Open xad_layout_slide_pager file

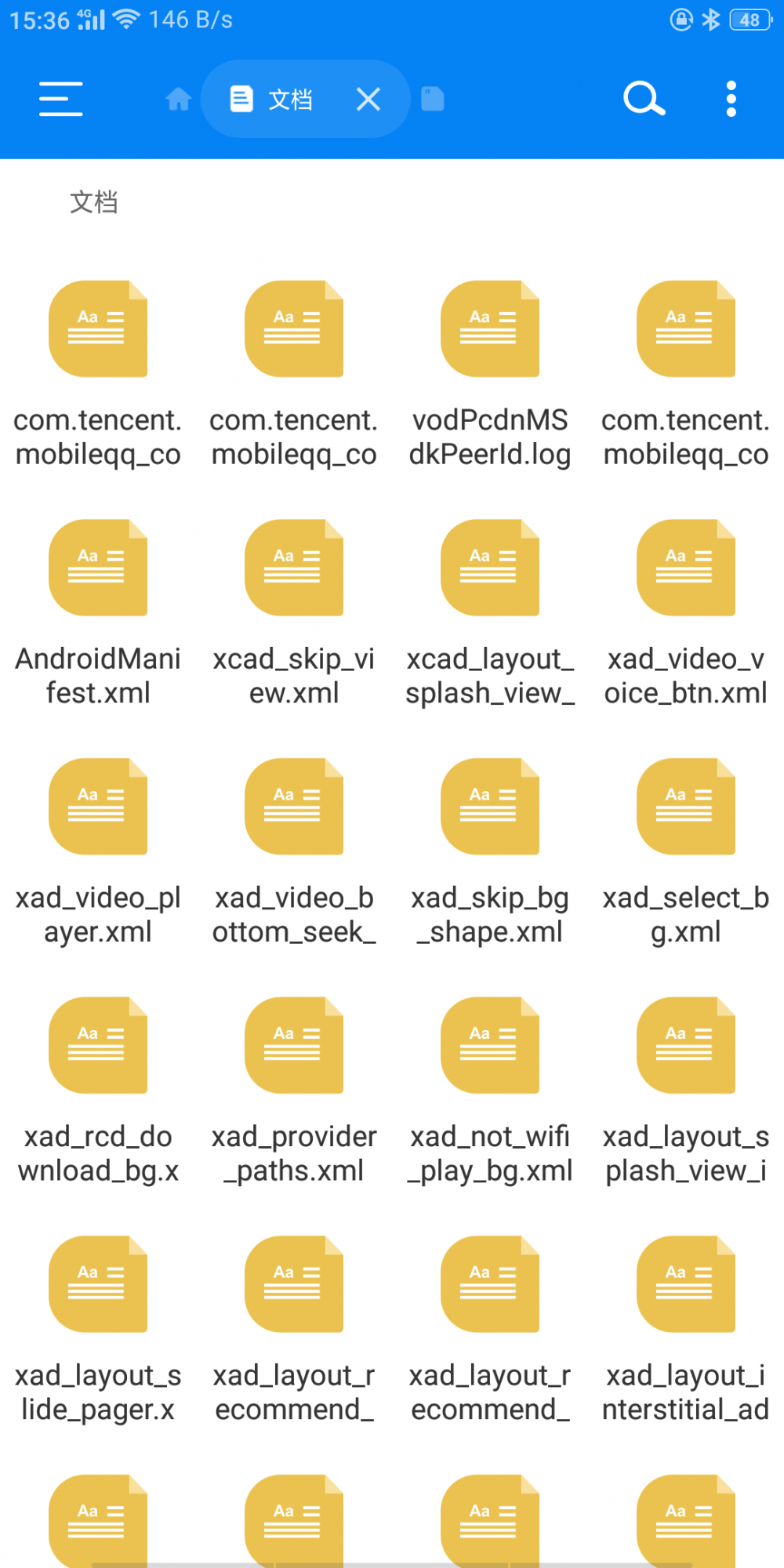pos(97,1285)
